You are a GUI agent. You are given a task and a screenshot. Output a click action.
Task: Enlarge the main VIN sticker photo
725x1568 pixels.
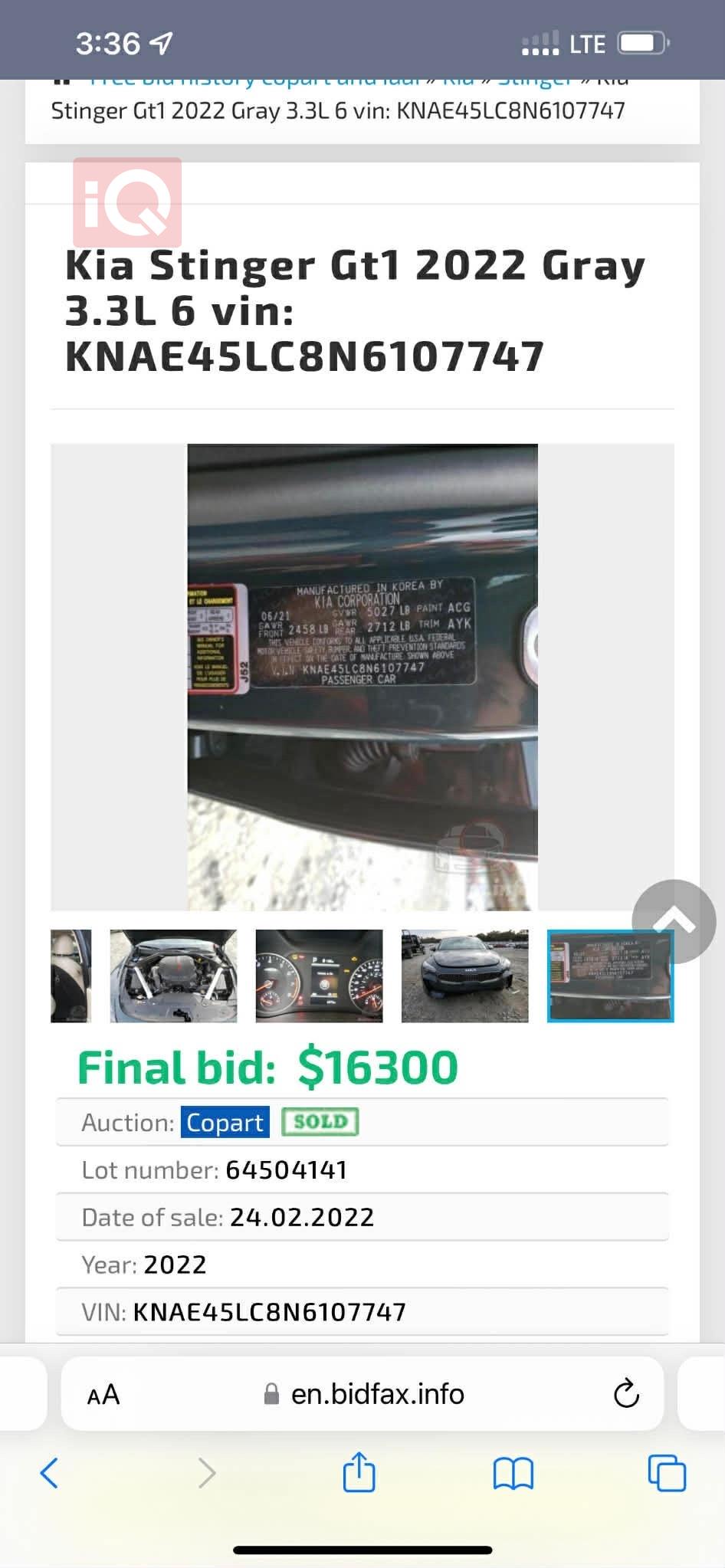(362, 677)
